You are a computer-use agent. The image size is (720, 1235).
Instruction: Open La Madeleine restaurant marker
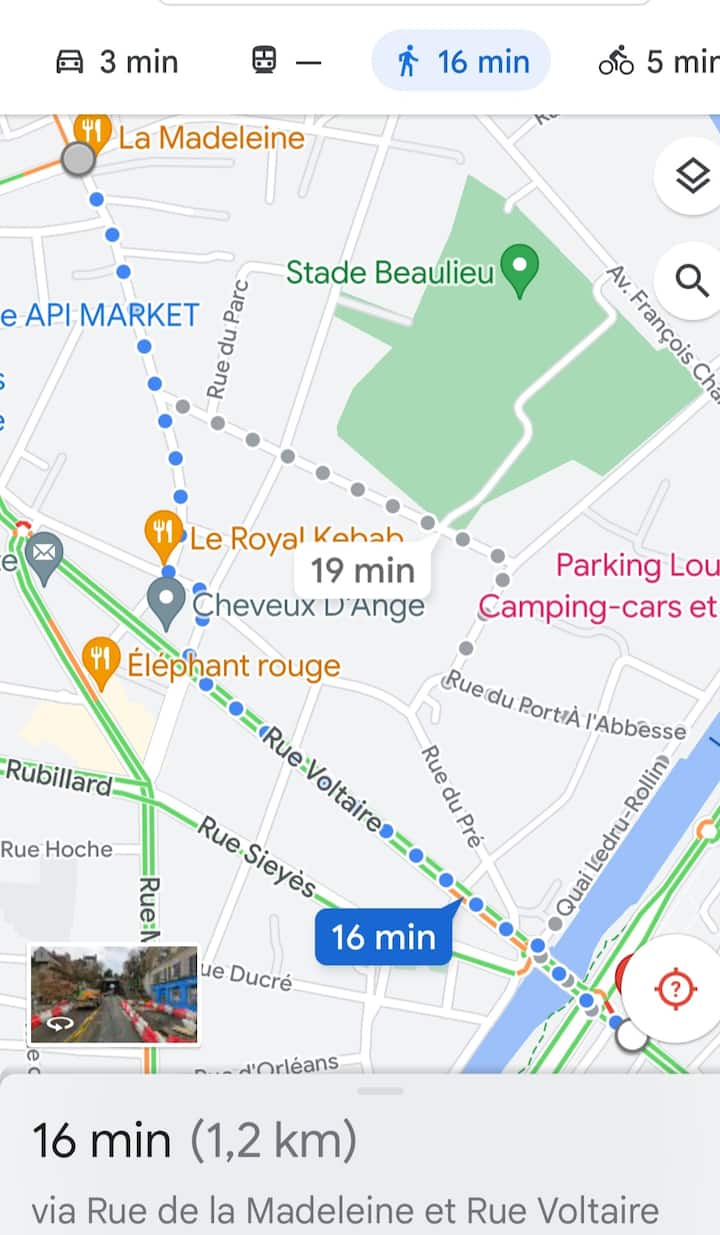click(x=94, y=133)
